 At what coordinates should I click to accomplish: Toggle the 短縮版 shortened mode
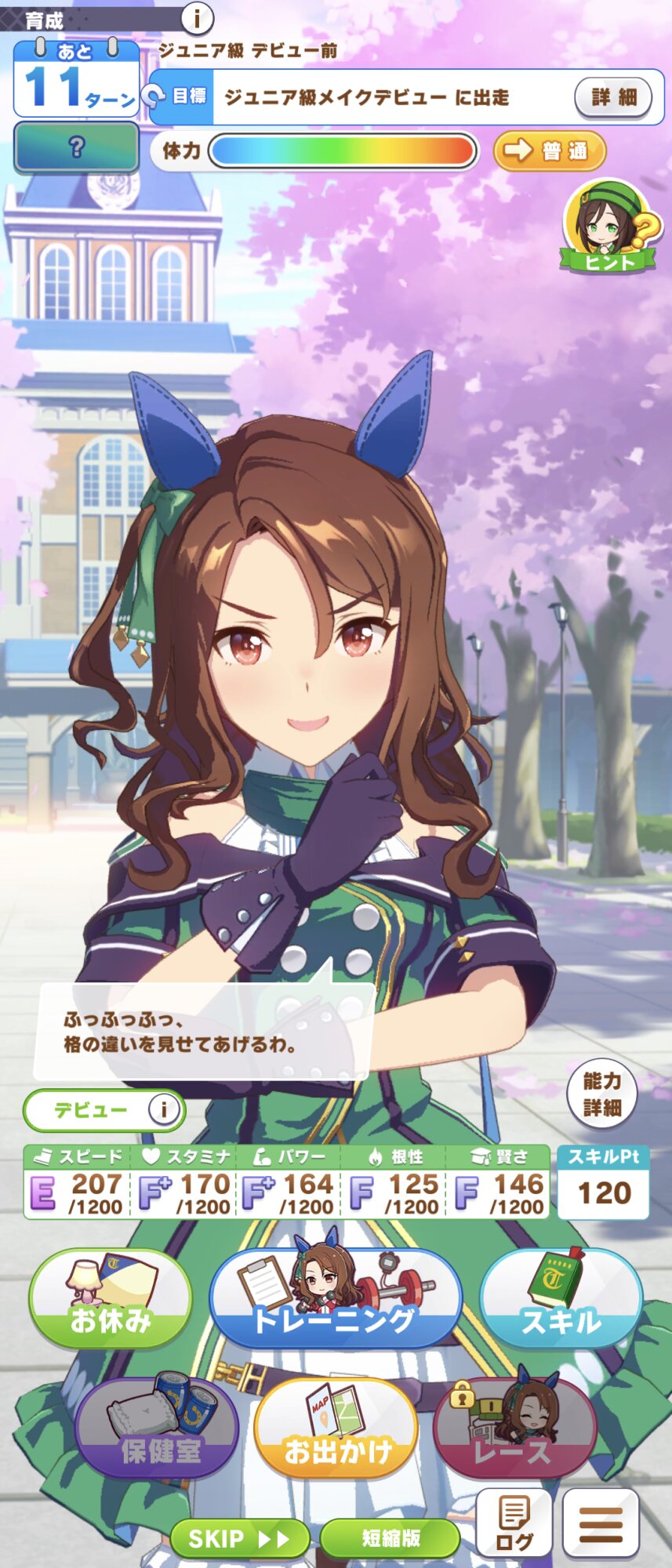point(390,1539)
